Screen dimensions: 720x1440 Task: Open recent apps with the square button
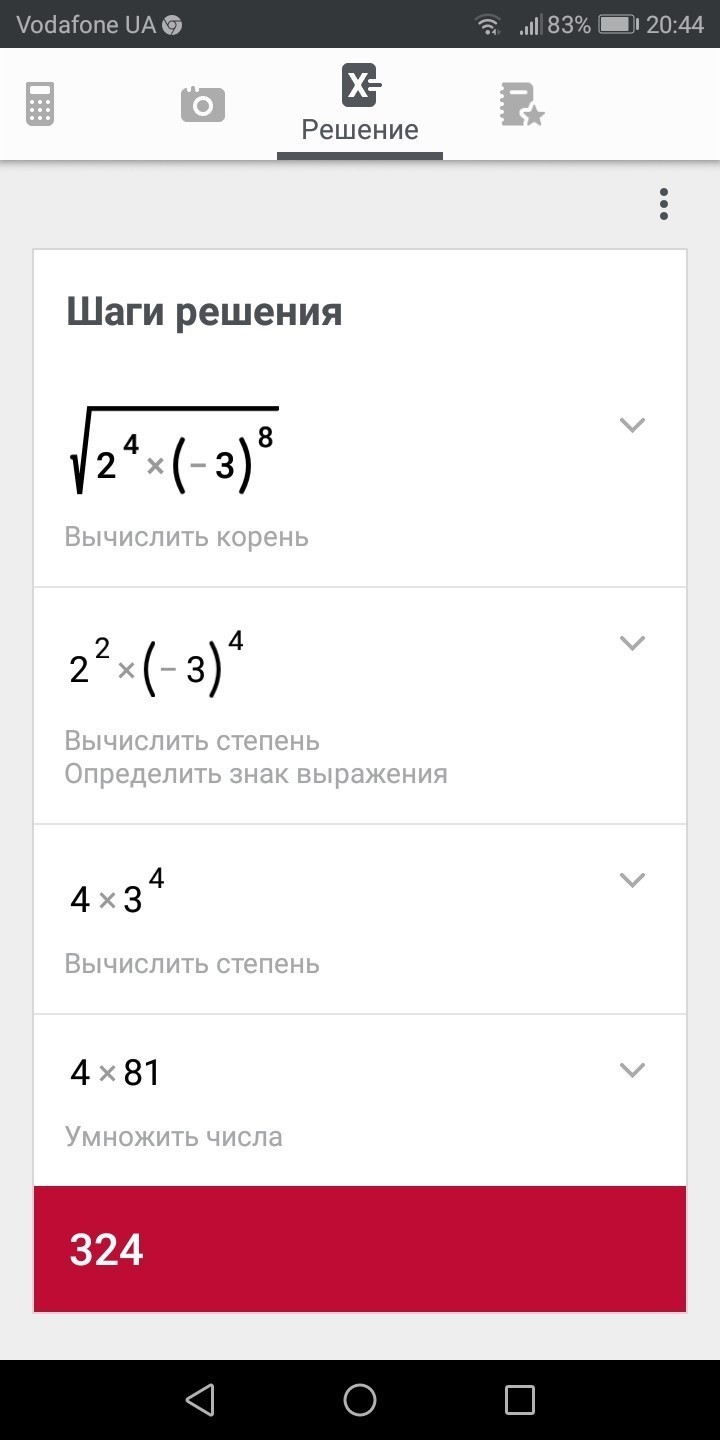coord(519,1399)
